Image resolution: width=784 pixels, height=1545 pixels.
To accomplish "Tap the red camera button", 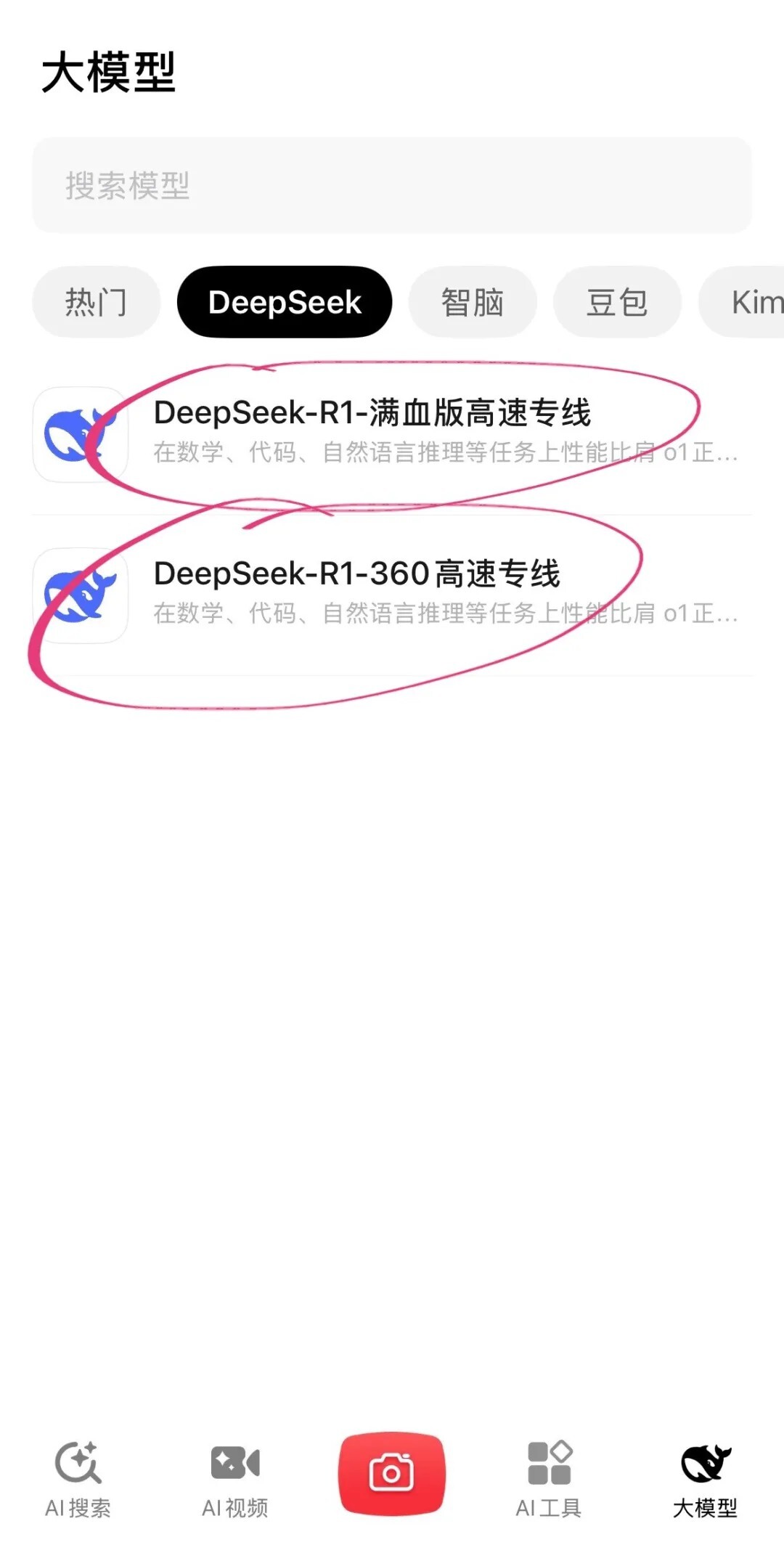I will [392, 1474].
